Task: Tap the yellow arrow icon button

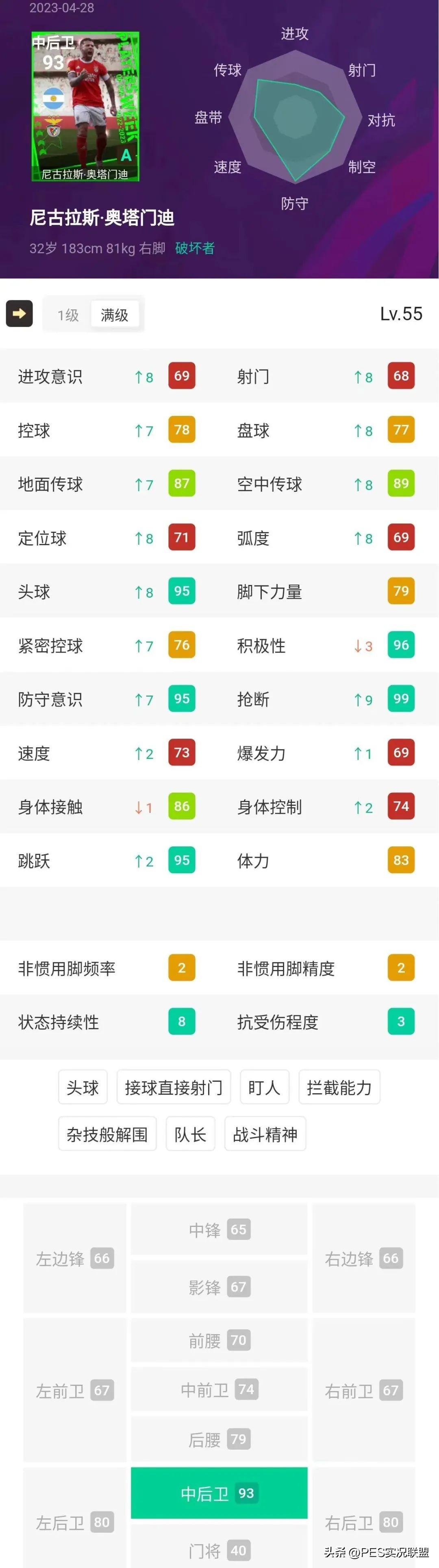Action: pos(20,313)
